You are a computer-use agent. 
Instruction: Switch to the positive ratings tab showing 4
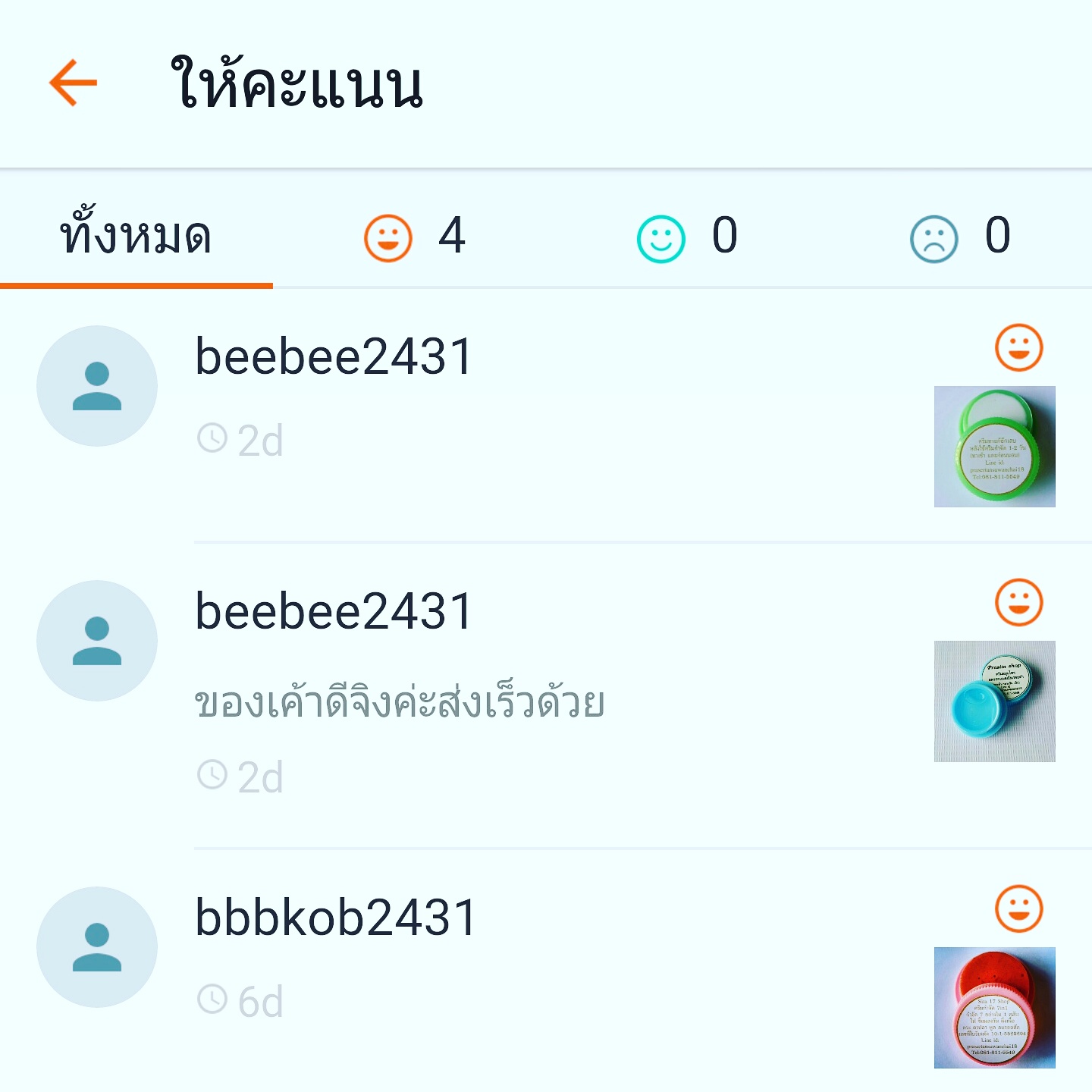[x=414, y=237]
